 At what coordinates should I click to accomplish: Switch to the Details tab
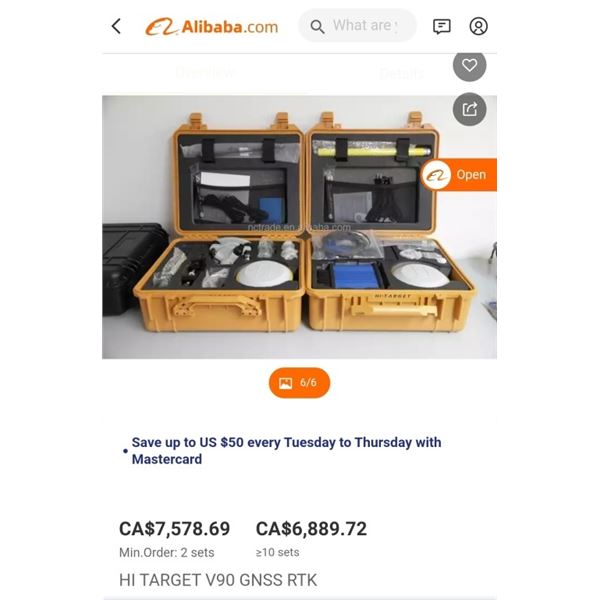[401, 73]
